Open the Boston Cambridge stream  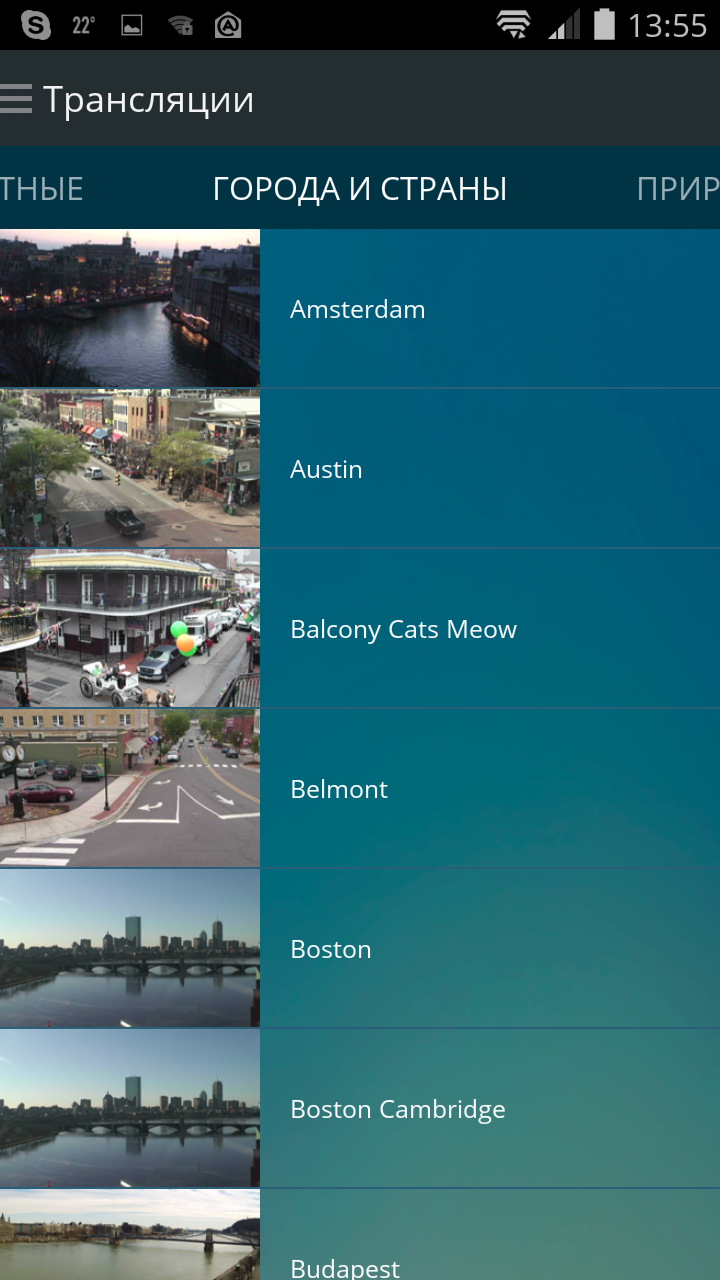coord(398,1109)
